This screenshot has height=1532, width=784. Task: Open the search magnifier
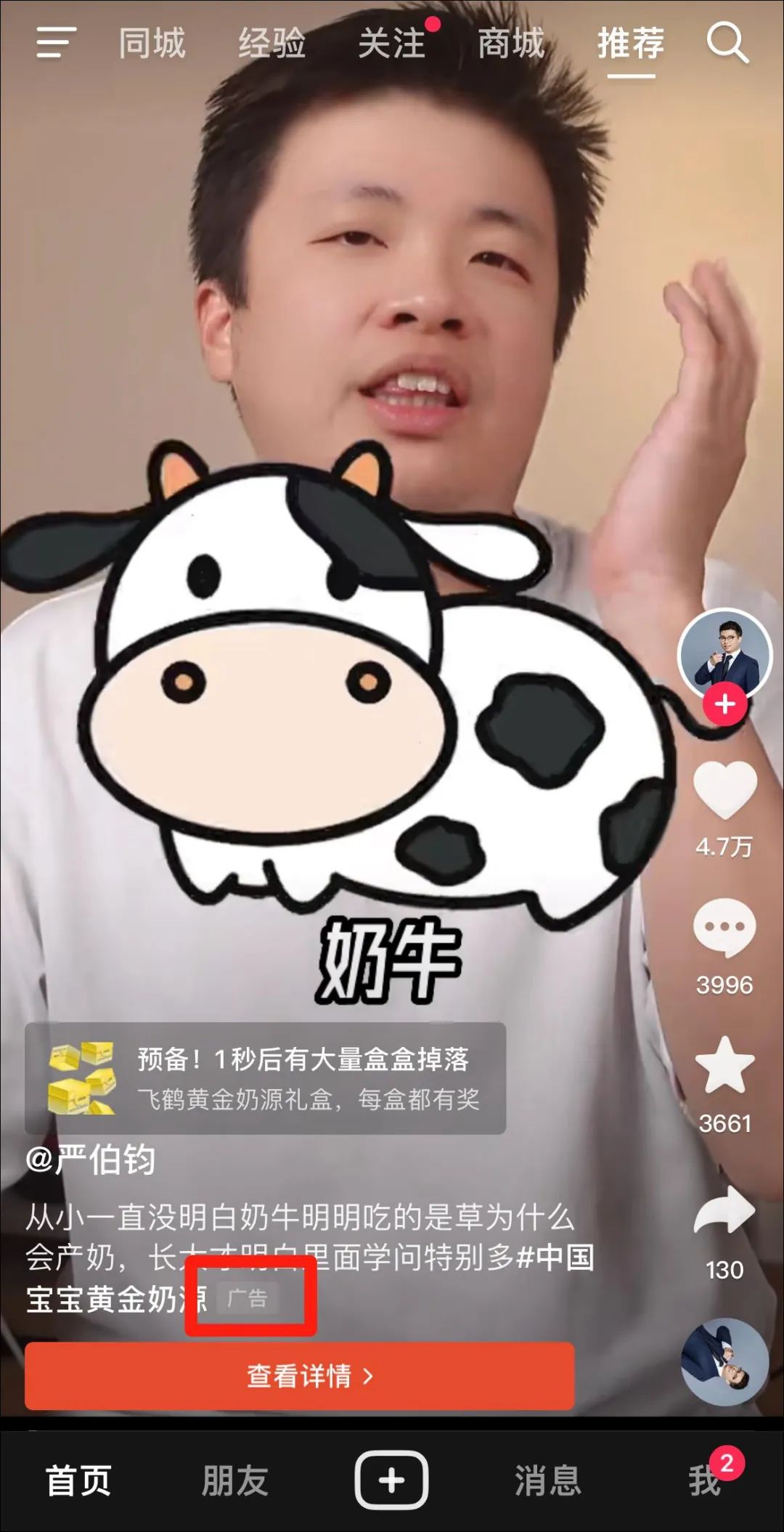pyautogui.click(x=727, y=43)
